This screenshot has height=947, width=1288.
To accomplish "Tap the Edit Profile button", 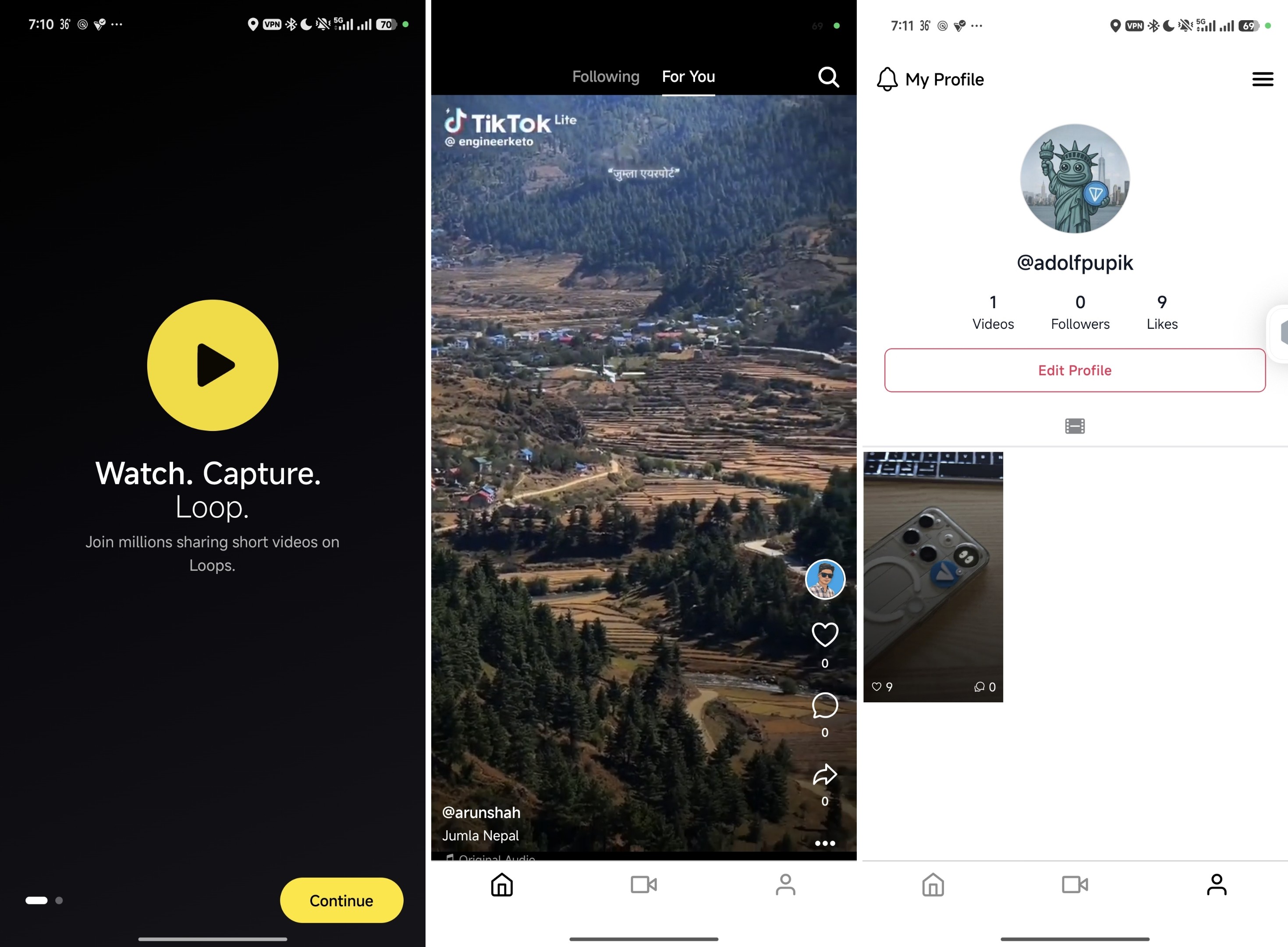I will tap(1074, 370).
